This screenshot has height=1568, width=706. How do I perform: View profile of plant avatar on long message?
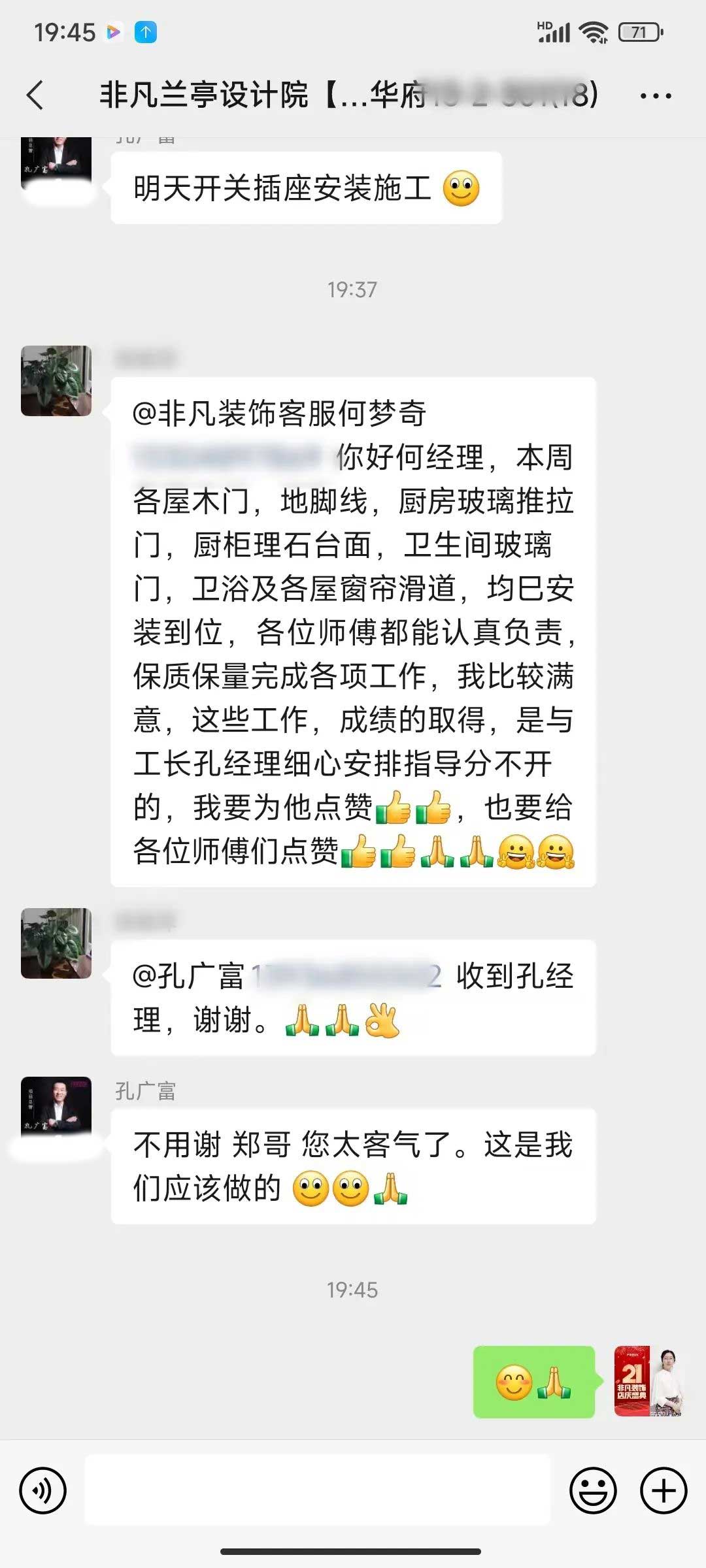(56, 381)
